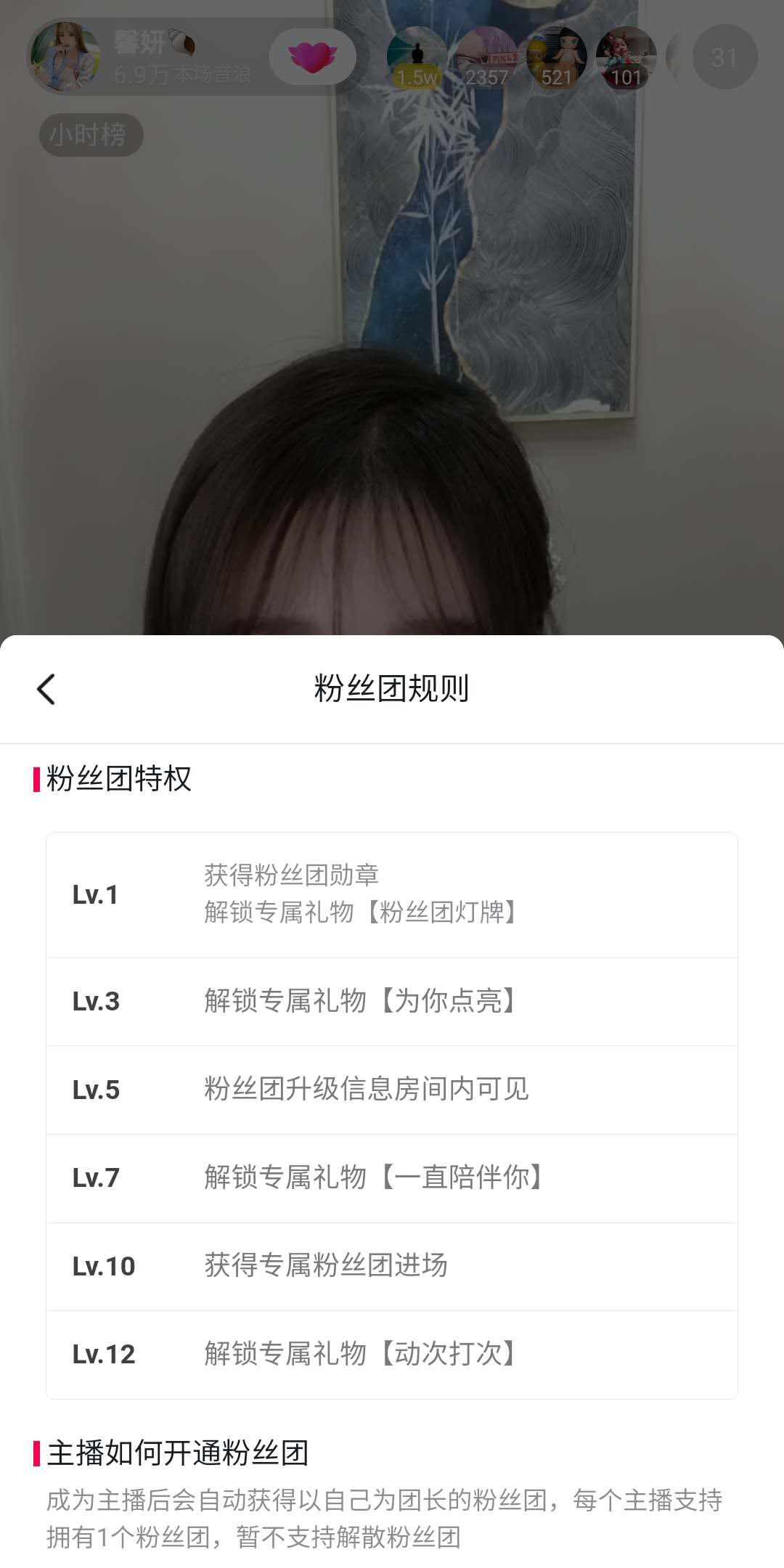View viewer avatar labeled 101
The width and height of the screenshot is (784, 1568).
(x=626, y=57)
